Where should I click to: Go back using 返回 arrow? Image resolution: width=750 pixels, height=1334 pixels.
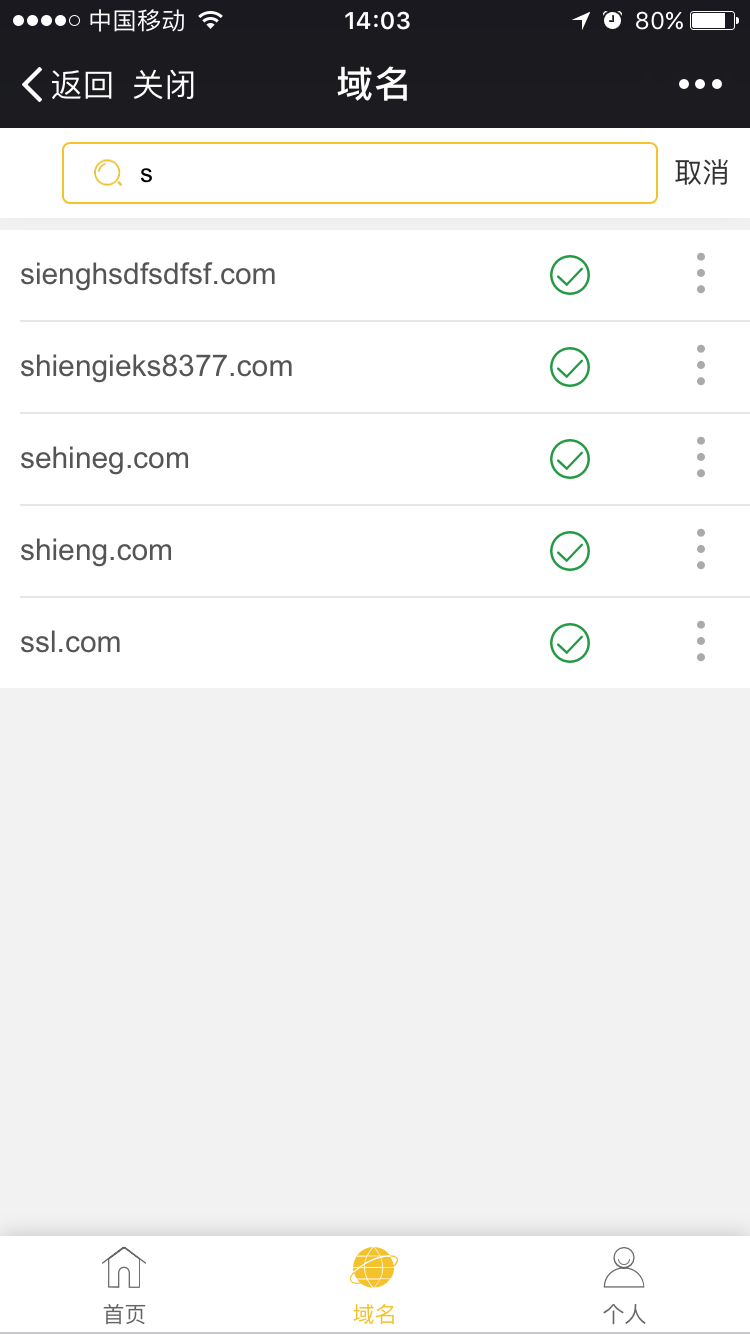pyautogui.click(x=66, y=85)
